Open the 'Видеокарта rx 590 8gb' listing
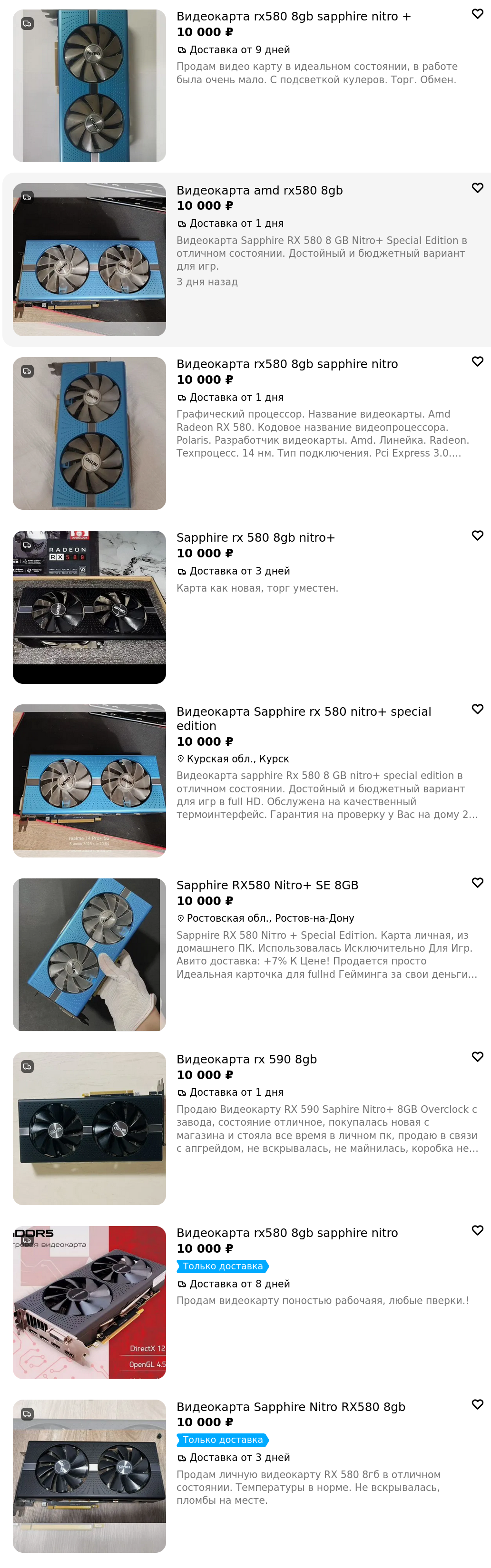The image size is (491, 1568). [246, 1060]
